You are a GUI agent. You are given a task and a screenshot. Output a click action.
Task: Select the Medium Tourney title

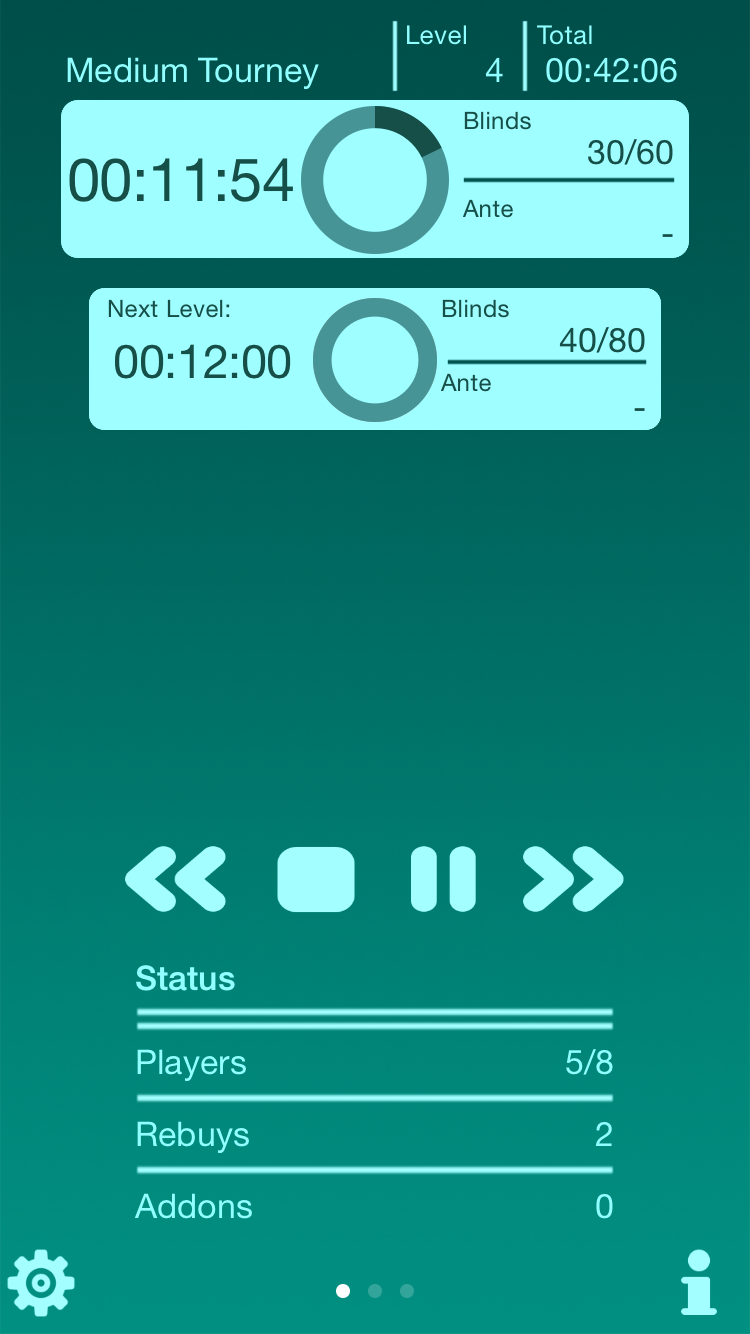tap(191, 70)
